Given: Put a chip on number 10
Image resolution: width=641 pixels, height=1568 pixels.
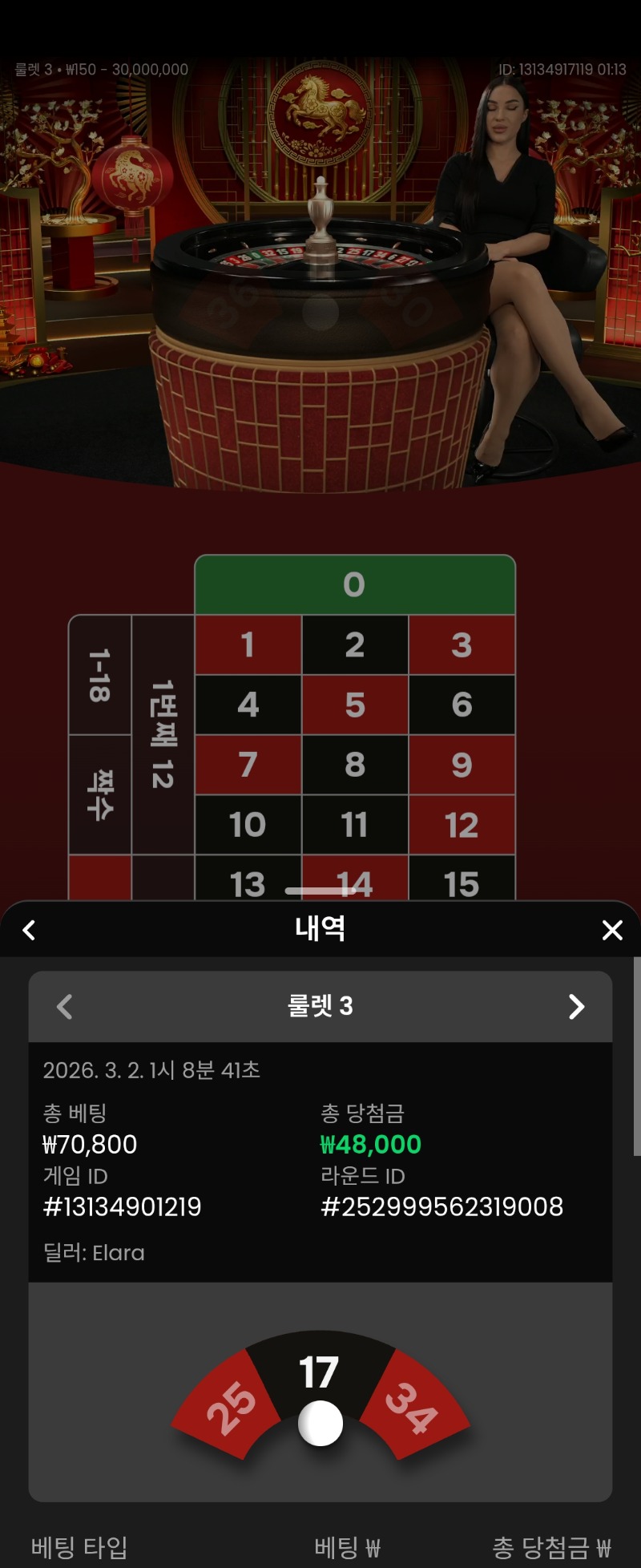Looking at the screenshot, I should coord(248,824).
